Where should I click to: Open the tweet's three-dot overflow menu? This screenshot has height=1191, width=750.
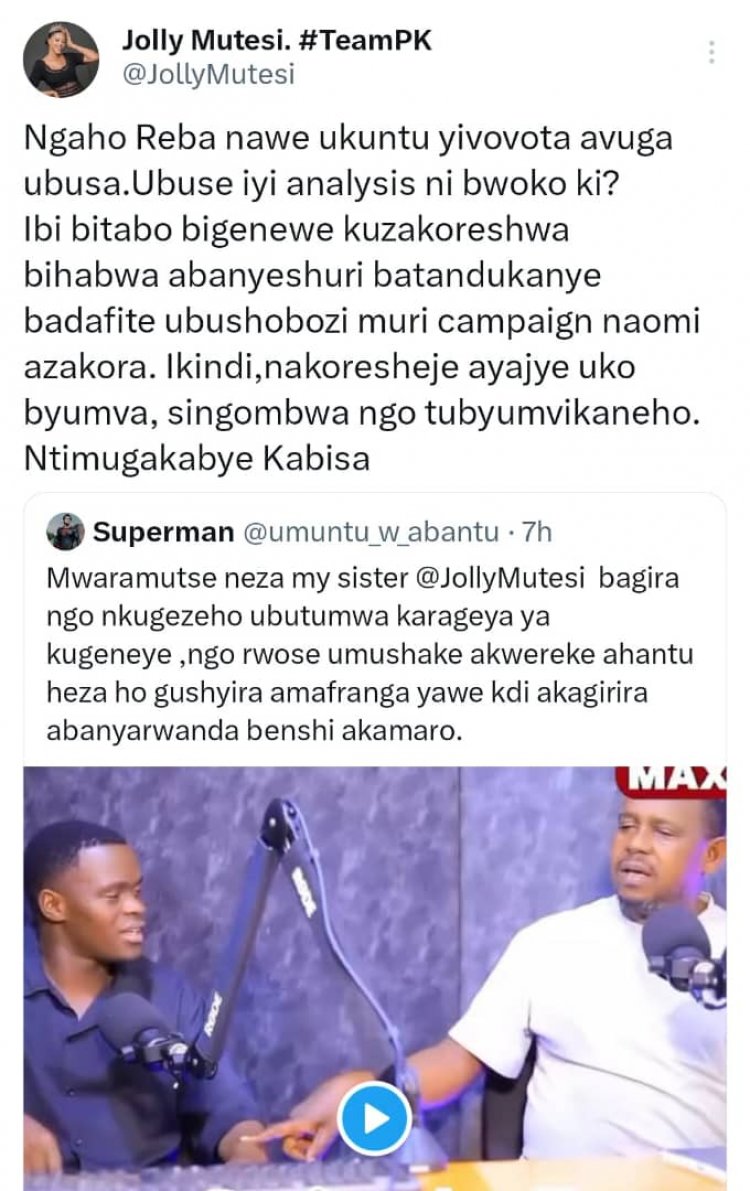711,53
